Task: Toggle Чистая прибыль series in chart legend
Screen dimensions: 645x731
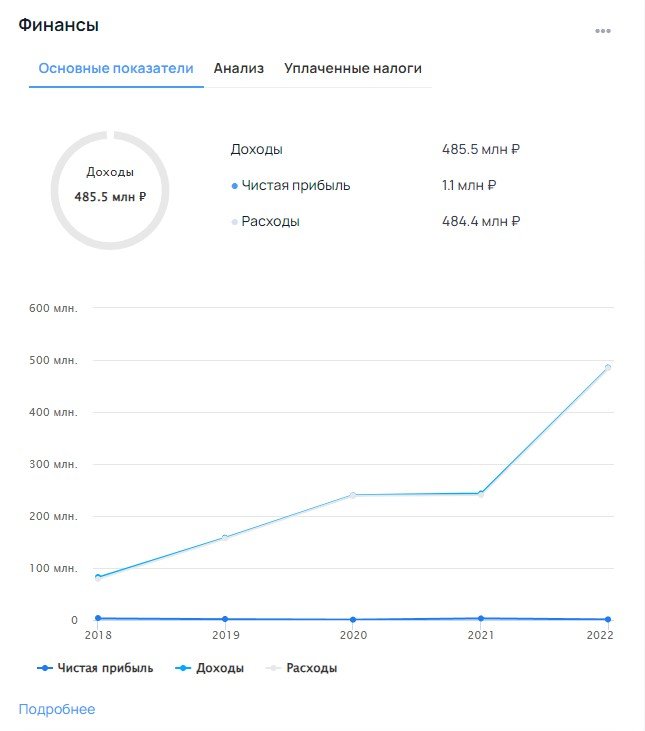Action: tap(95, 668)
